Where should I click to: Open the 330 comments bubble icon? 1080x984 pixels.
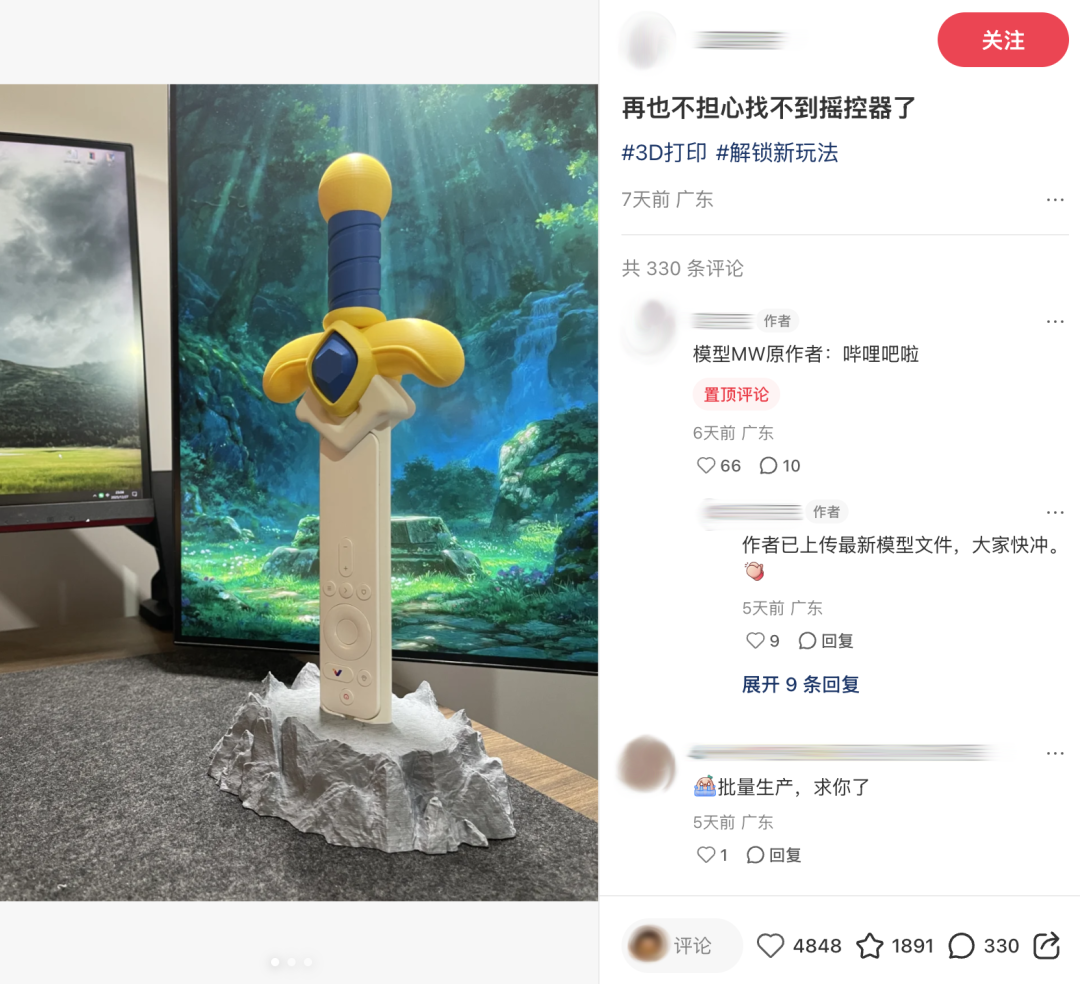coord(961,945)
